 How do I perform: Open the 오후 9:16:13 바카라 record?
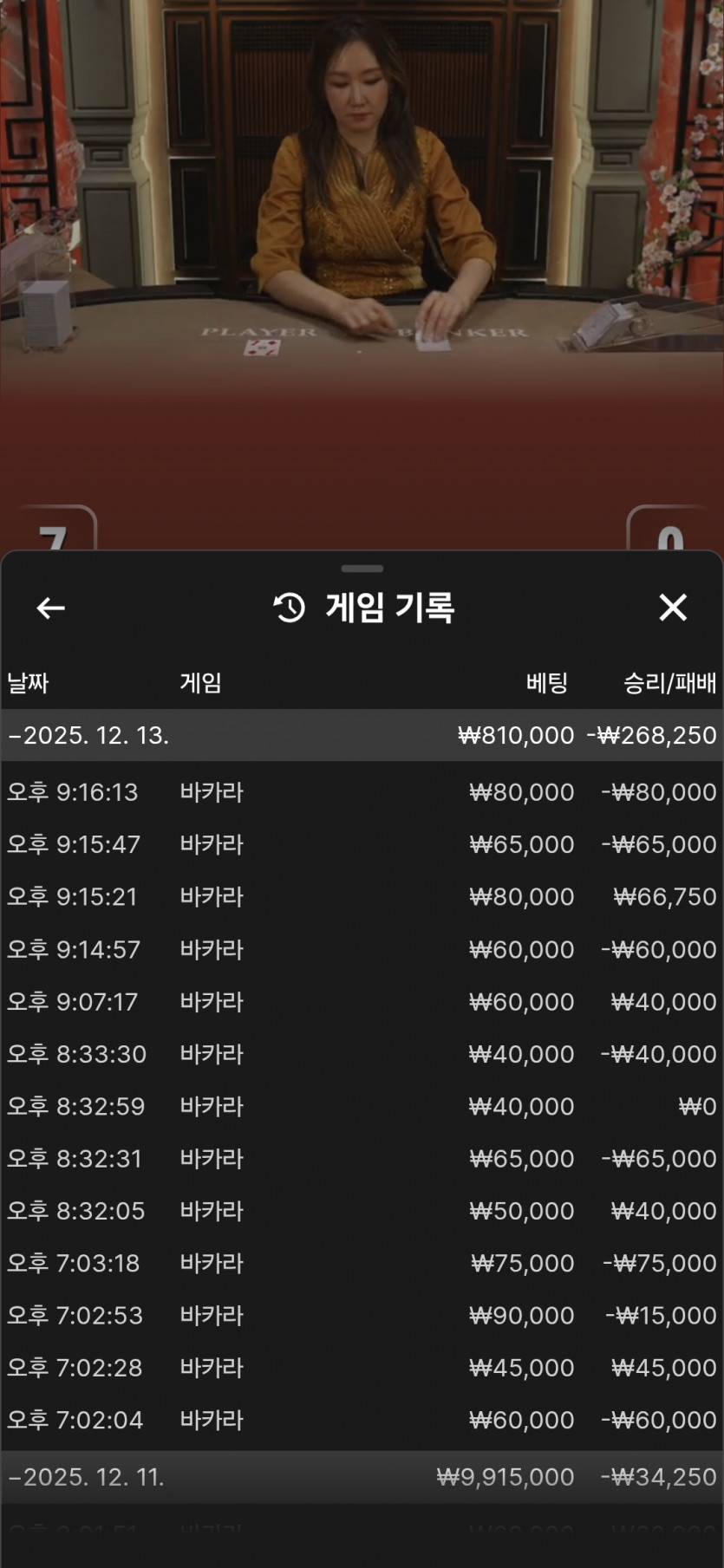coord(362,792)
